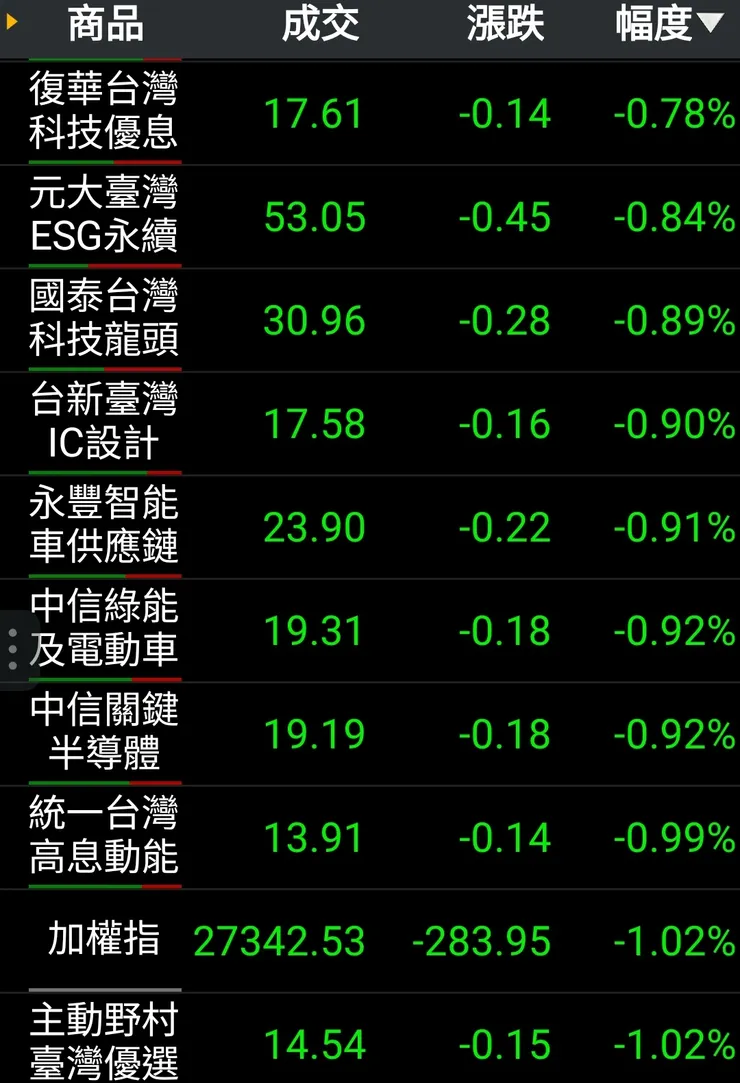Open 元大臺灣ESG永續 quote details

coord(104,216)
